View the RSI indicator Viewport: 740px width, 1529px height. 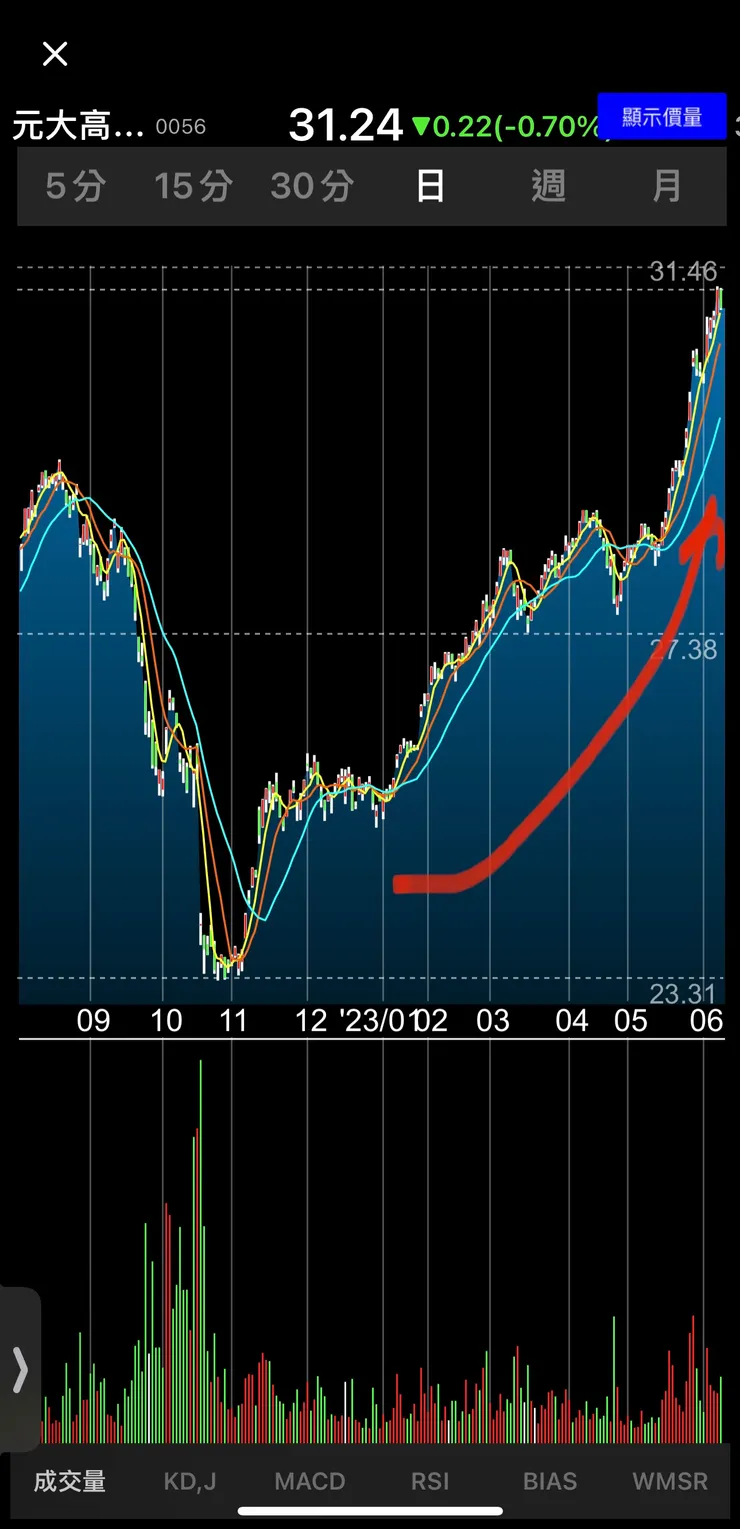(430, 1481)
